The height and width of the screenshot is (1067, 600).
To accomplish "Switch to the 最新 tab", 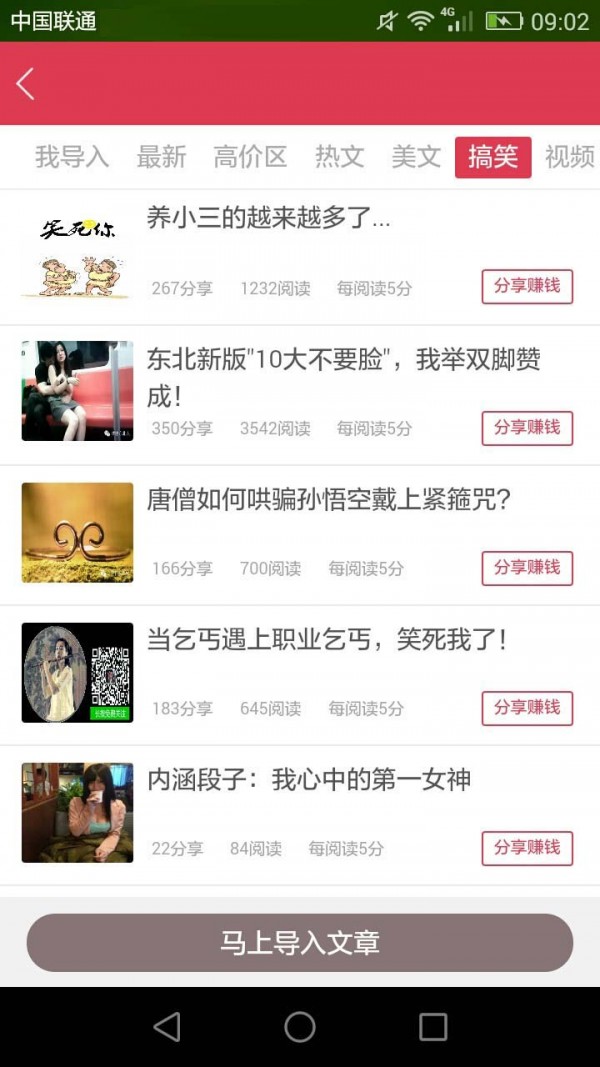I will [x=161, y=157].
